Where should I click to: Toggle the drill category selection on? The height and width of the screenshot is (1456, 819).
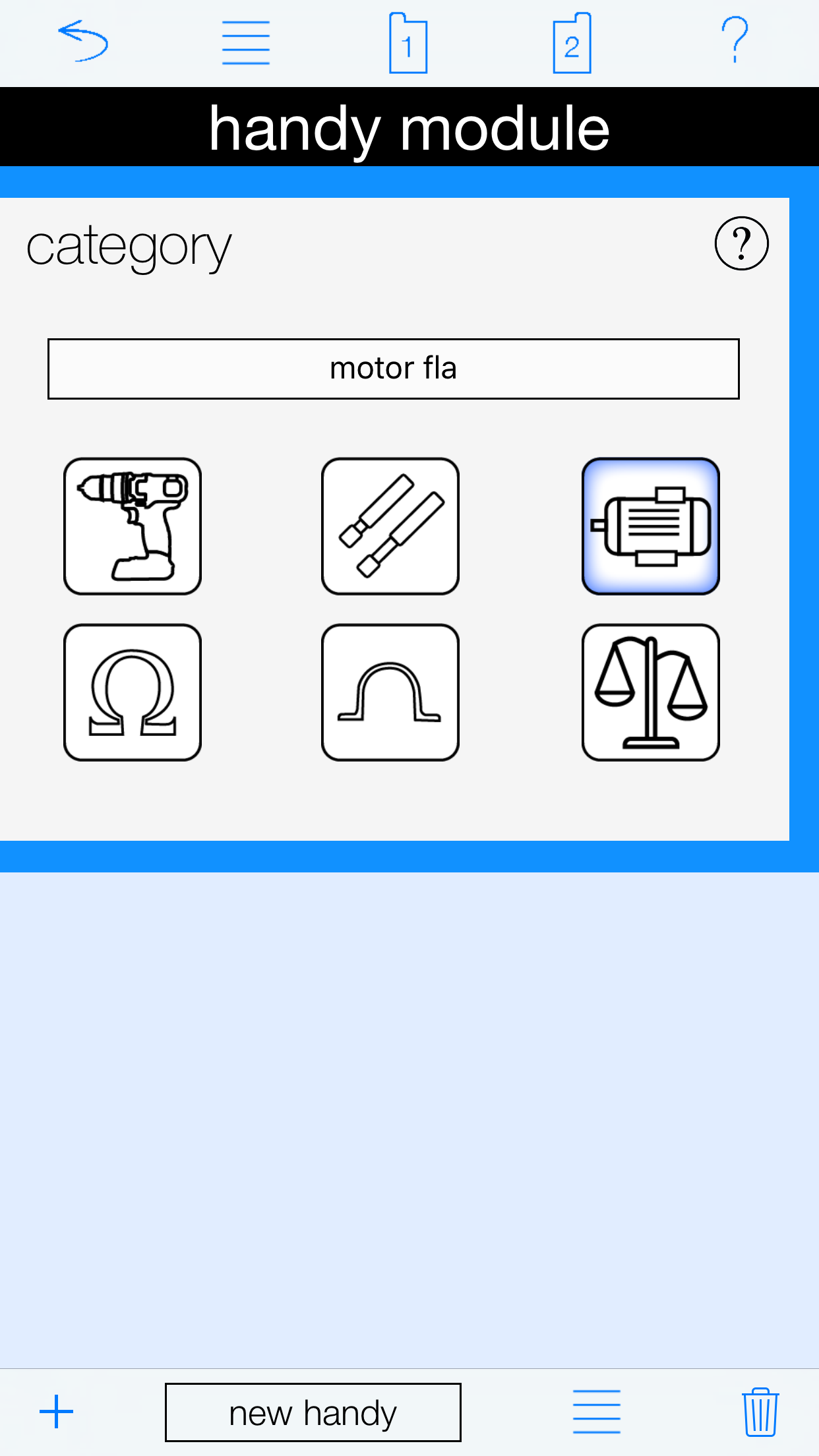coord(132,526)
